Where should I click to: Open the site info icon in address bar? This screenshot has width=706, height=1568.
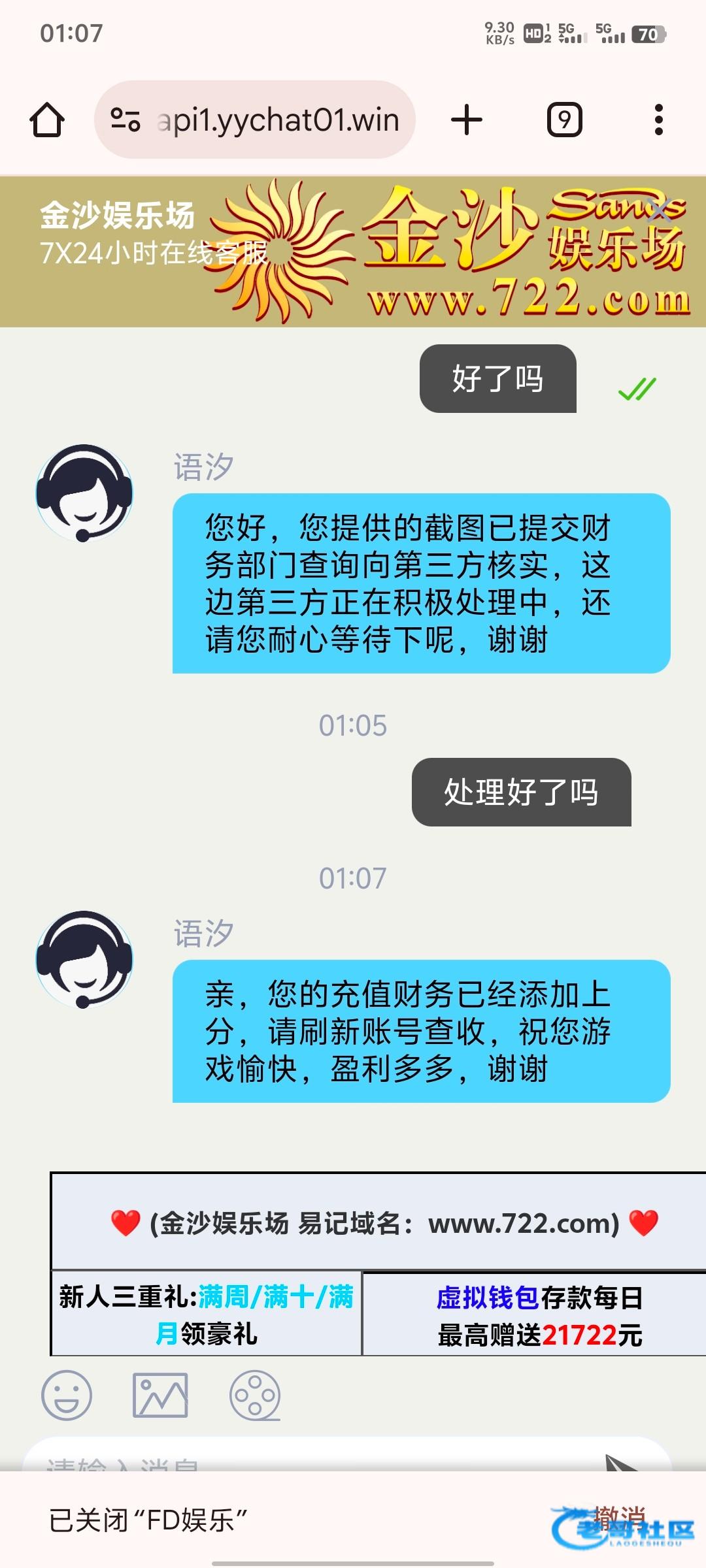[x=125, y=120]
